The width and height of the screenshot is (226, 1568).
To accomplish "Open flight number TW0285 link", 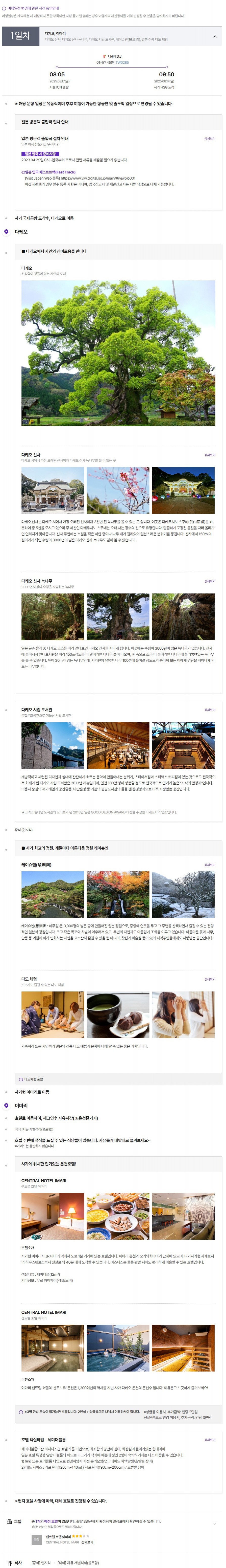I will click(x=122, y=62).
